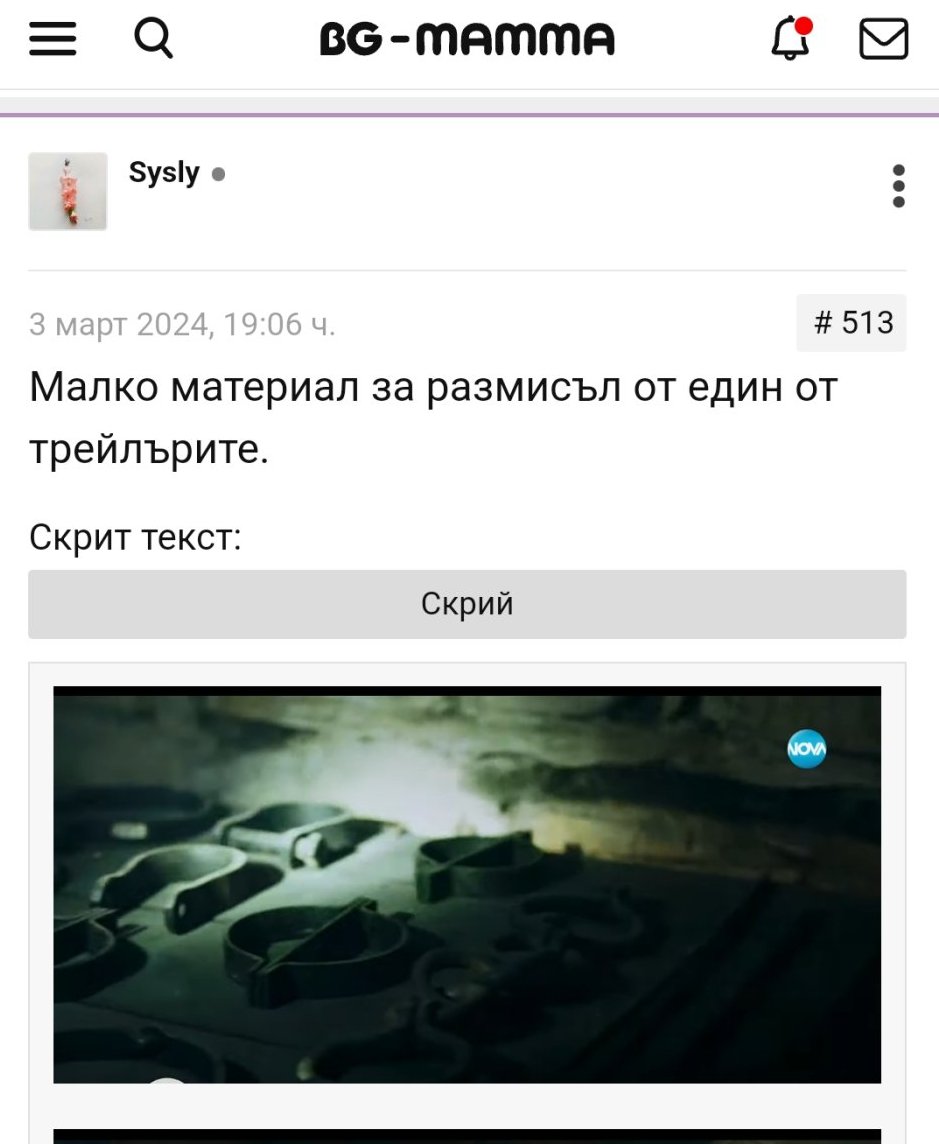Open the NOVA trailer screenshot image
This screenshot has height=1144, width=939.
467,884
